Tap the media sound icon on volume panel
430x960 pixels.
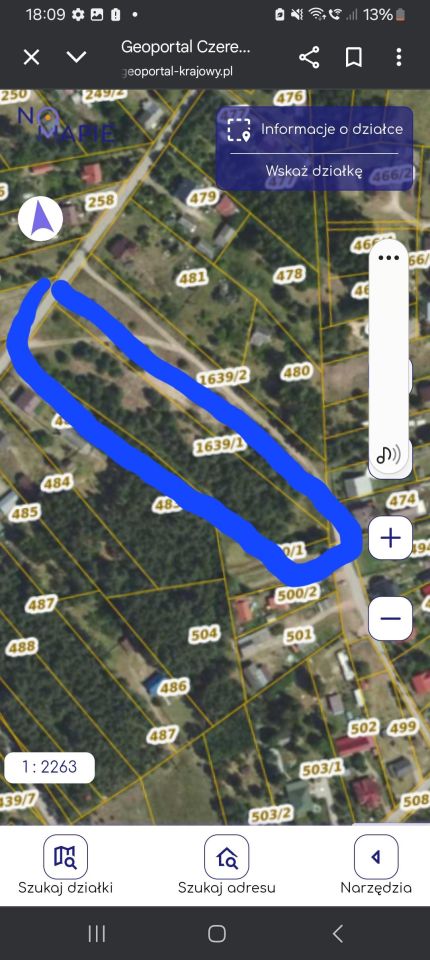click(388, 454)
